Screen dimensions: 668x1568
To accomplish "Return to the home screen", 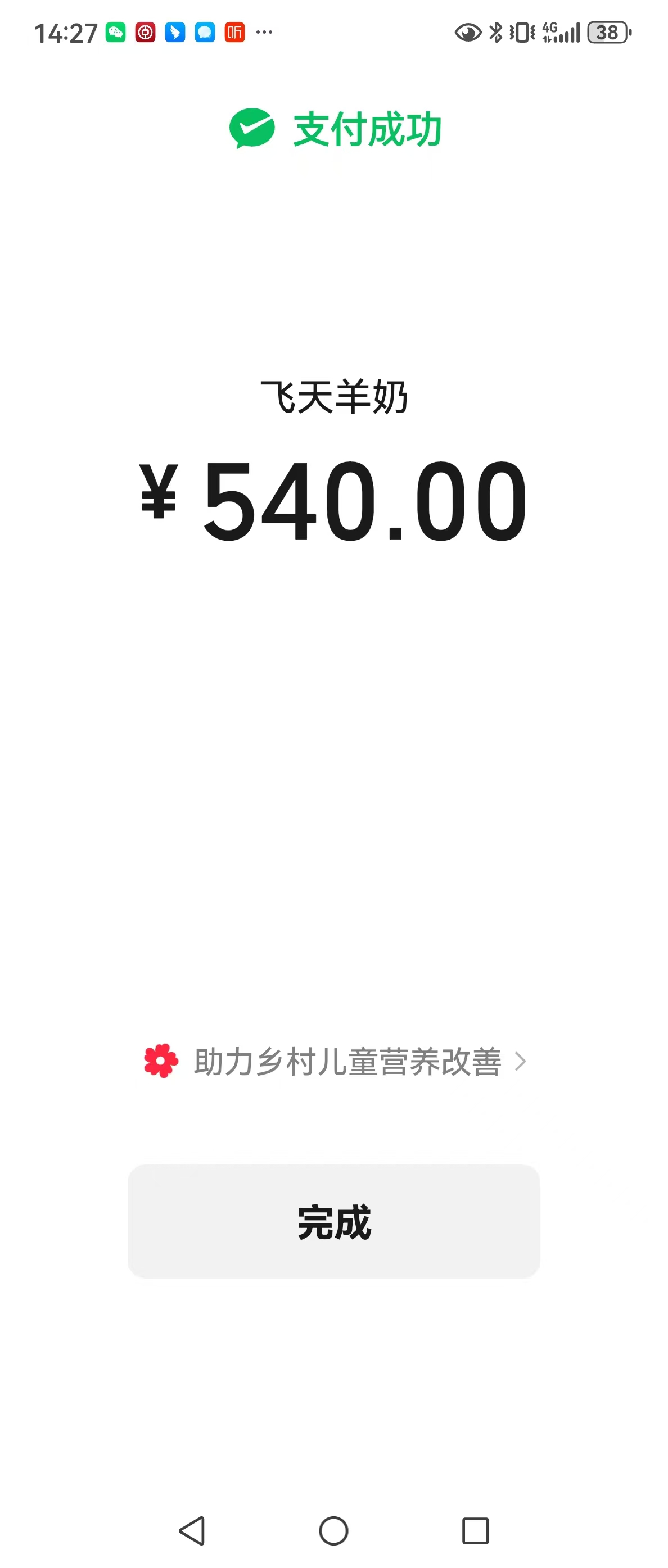I will coord(333,1530).
